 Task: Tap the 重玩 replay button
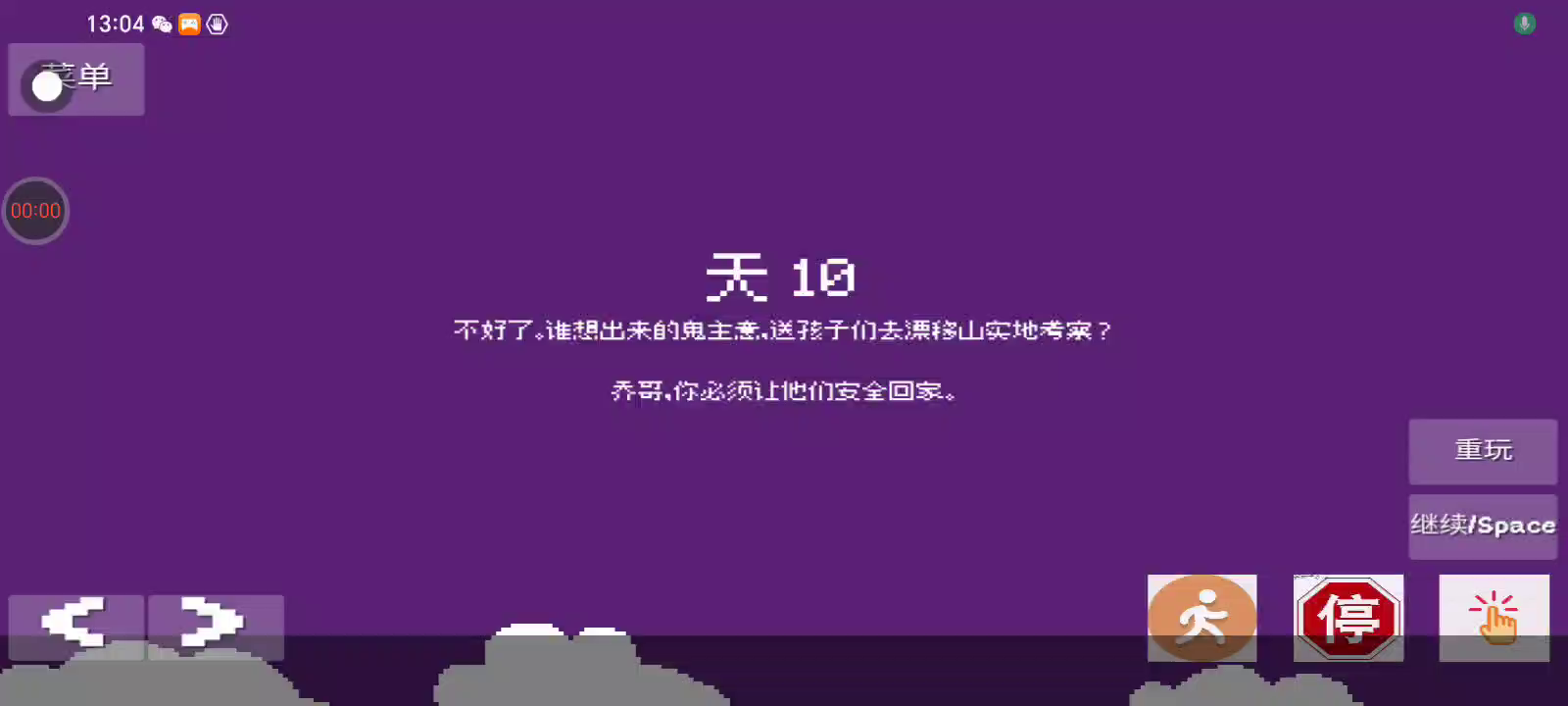click(x=1483, y=451)
